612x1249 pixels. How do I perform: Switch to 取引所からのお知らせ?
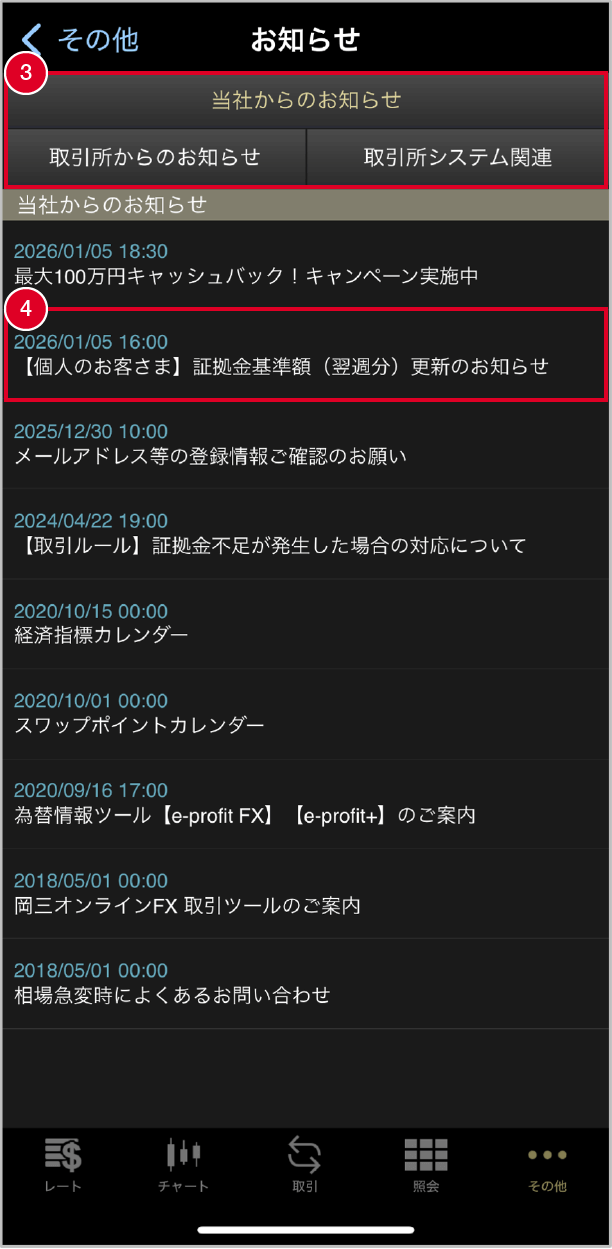tap(155, 157)
